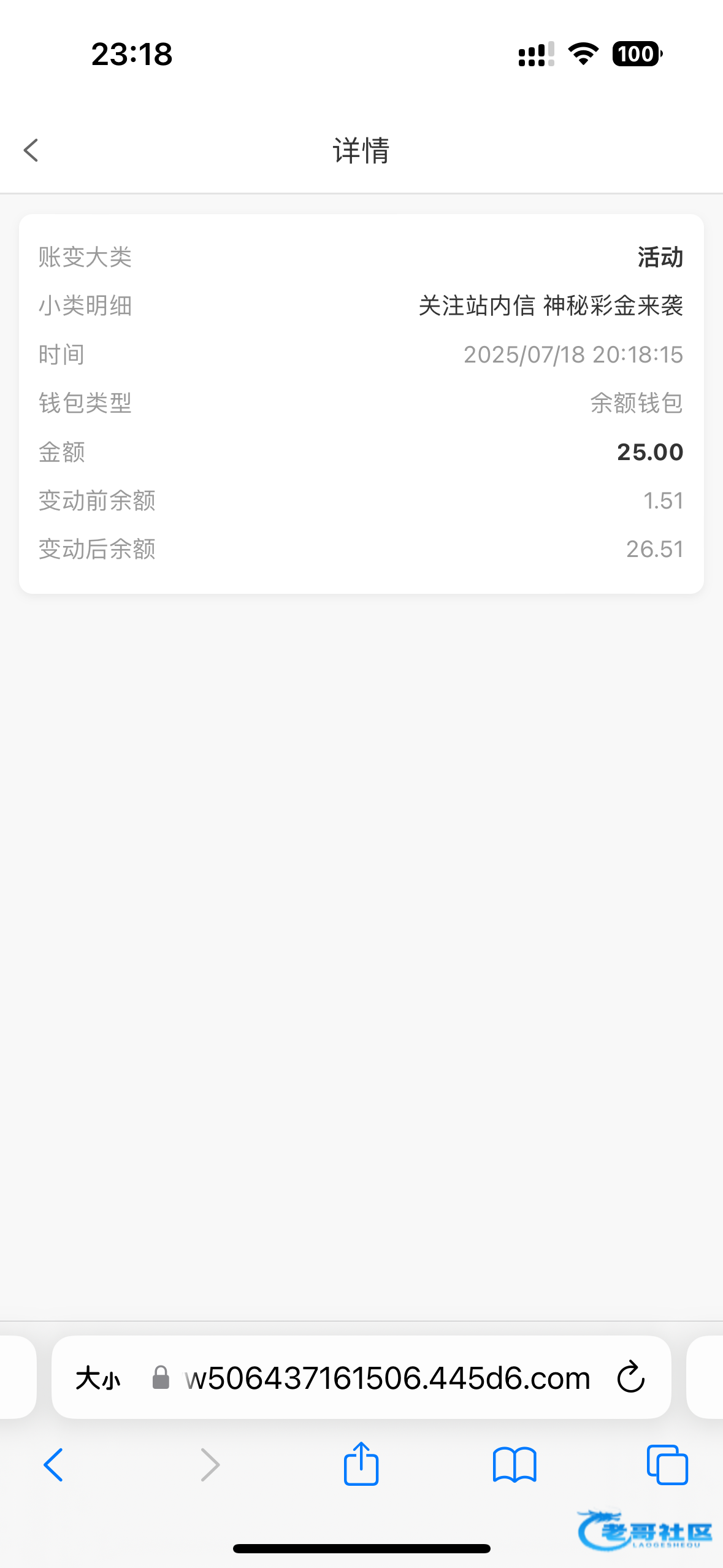Image resolution: width=723 pixels, height=1568 pixels.
Task: Show all open Safari tabs
Action: click(667, 1465)
